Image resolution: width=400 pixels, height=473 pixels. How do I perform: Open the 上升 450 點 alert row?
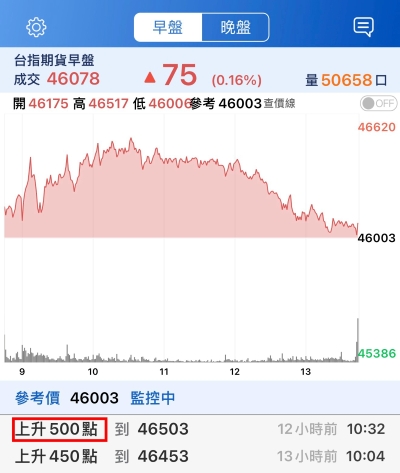tap(200, 456)
